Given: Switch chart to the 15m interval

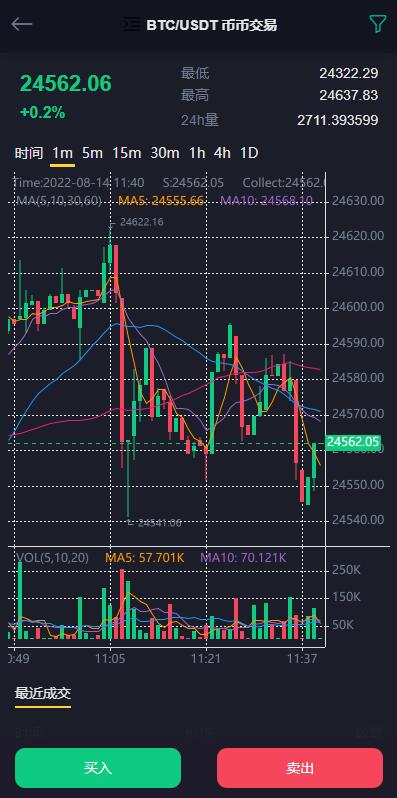Looking at the screenshot, I should coord(127,153).
